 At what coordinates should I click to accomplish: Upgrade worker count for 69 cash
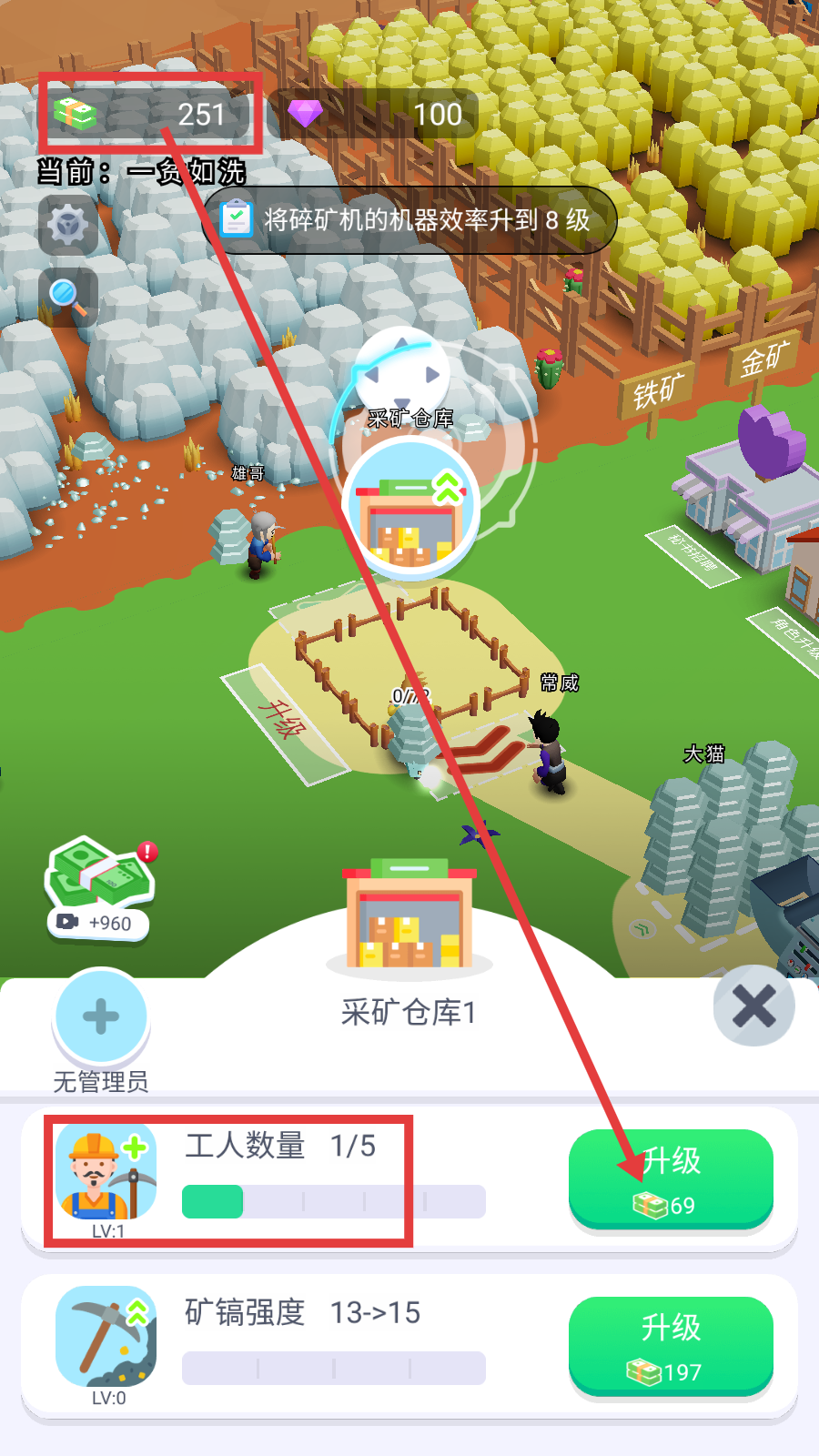pos(671,1179)
